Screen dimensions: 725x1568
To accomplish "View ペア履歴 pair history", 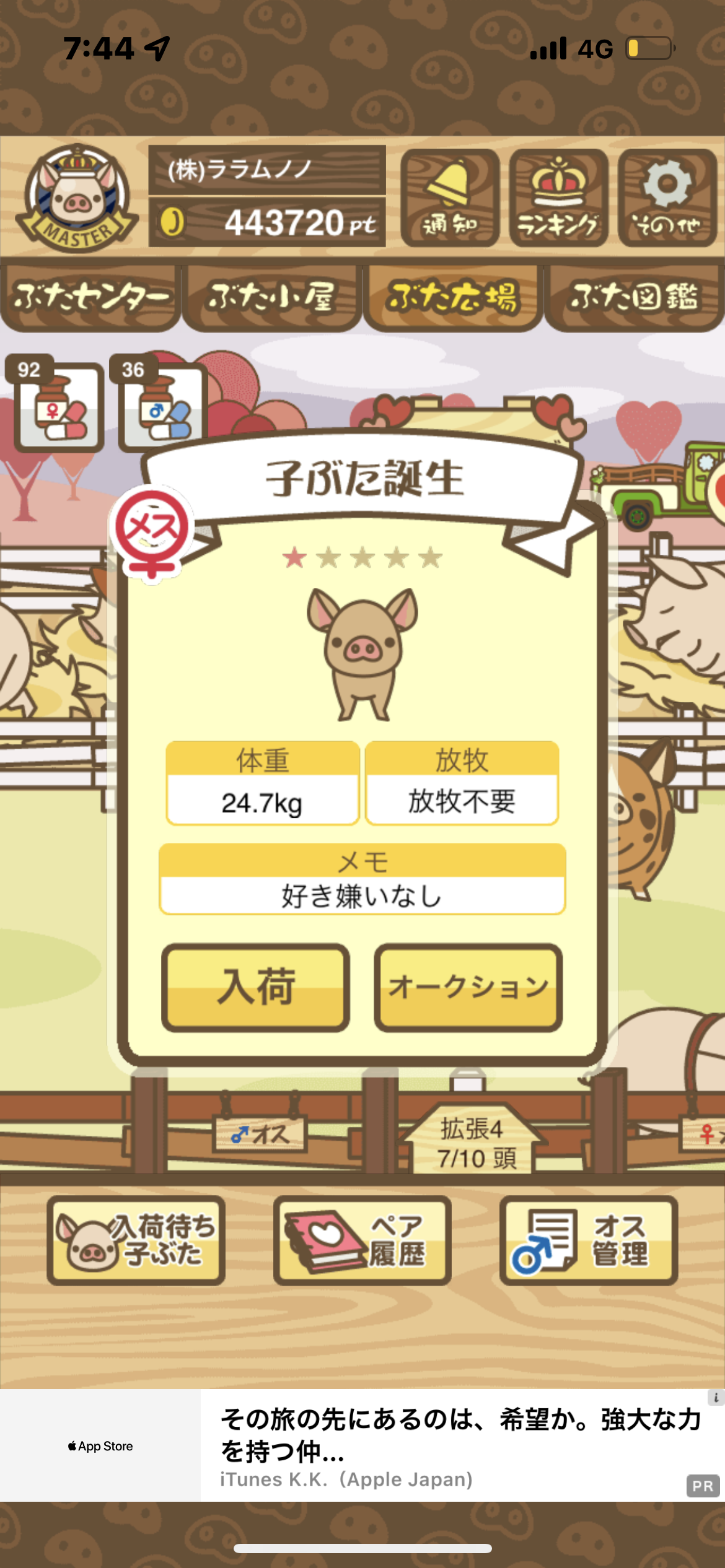I will click(362, 1240).
